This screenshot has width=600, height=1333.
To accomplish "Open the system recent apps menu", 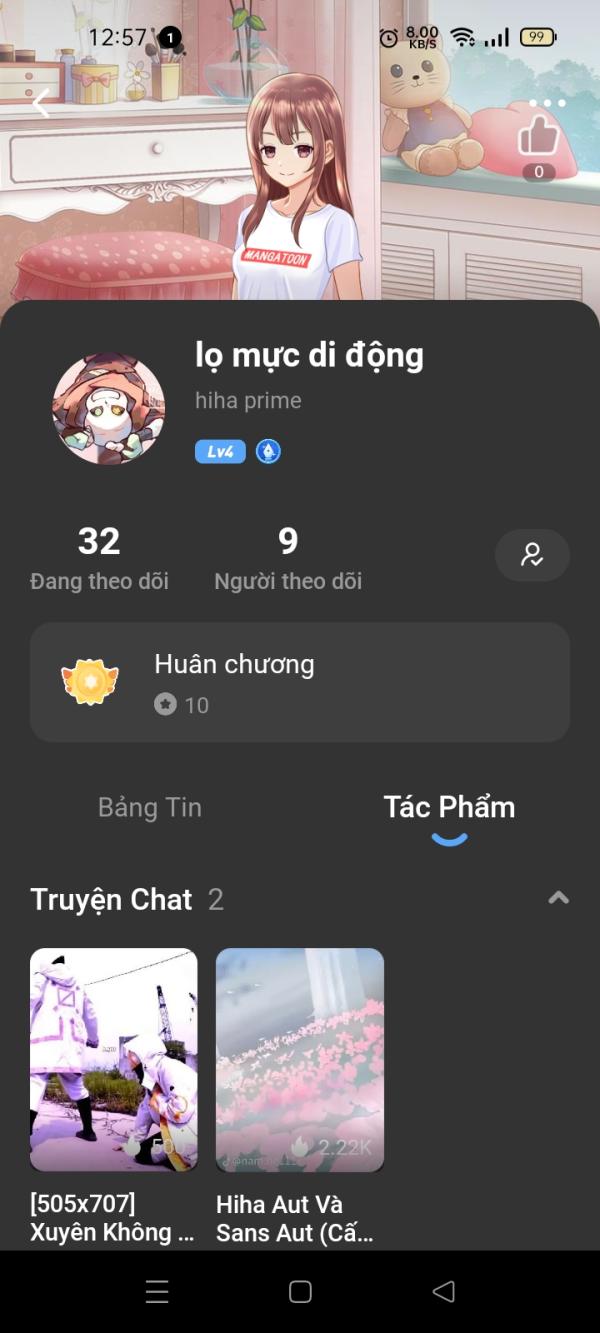I will coord(157,1291).
